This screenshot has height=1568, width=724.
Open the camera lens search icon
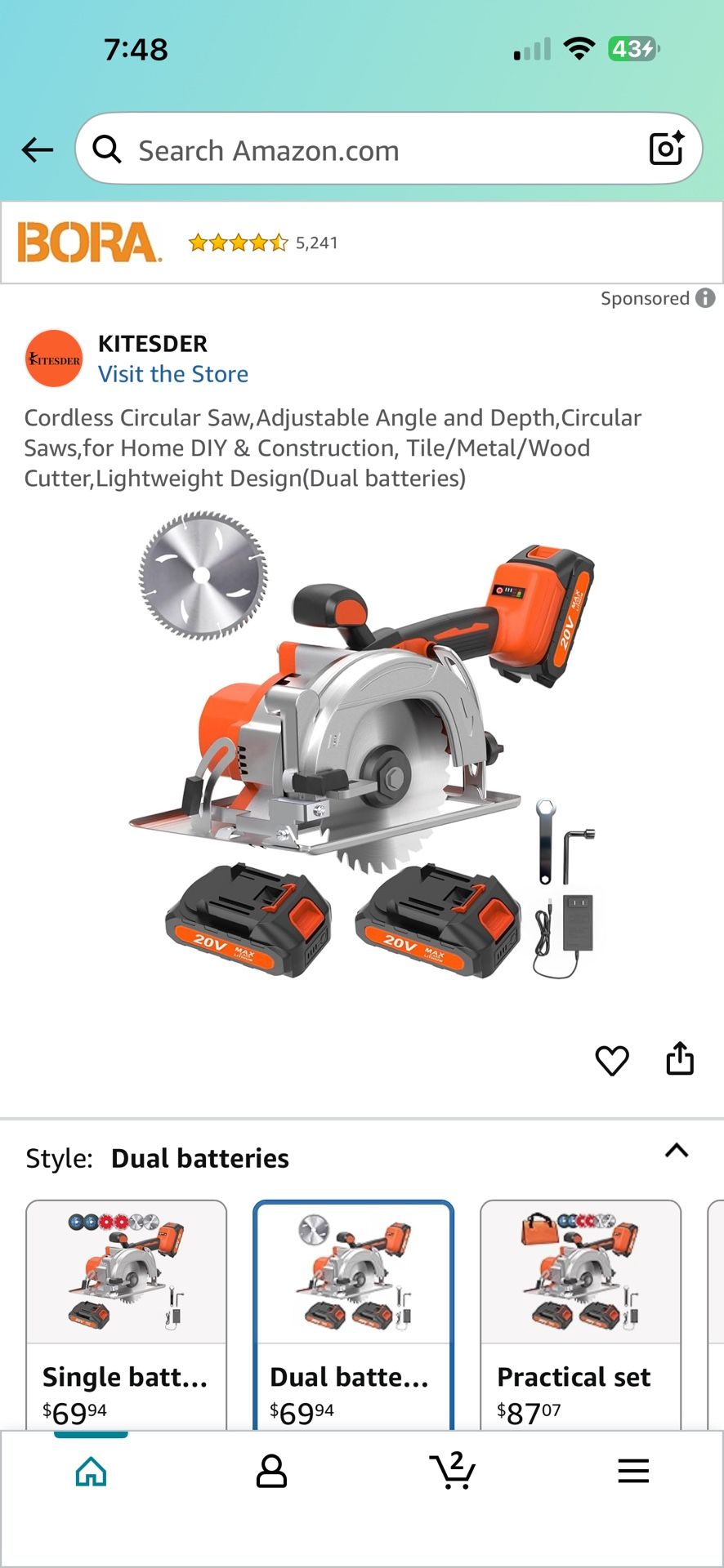pyautogui.click(x=666, y=149)
